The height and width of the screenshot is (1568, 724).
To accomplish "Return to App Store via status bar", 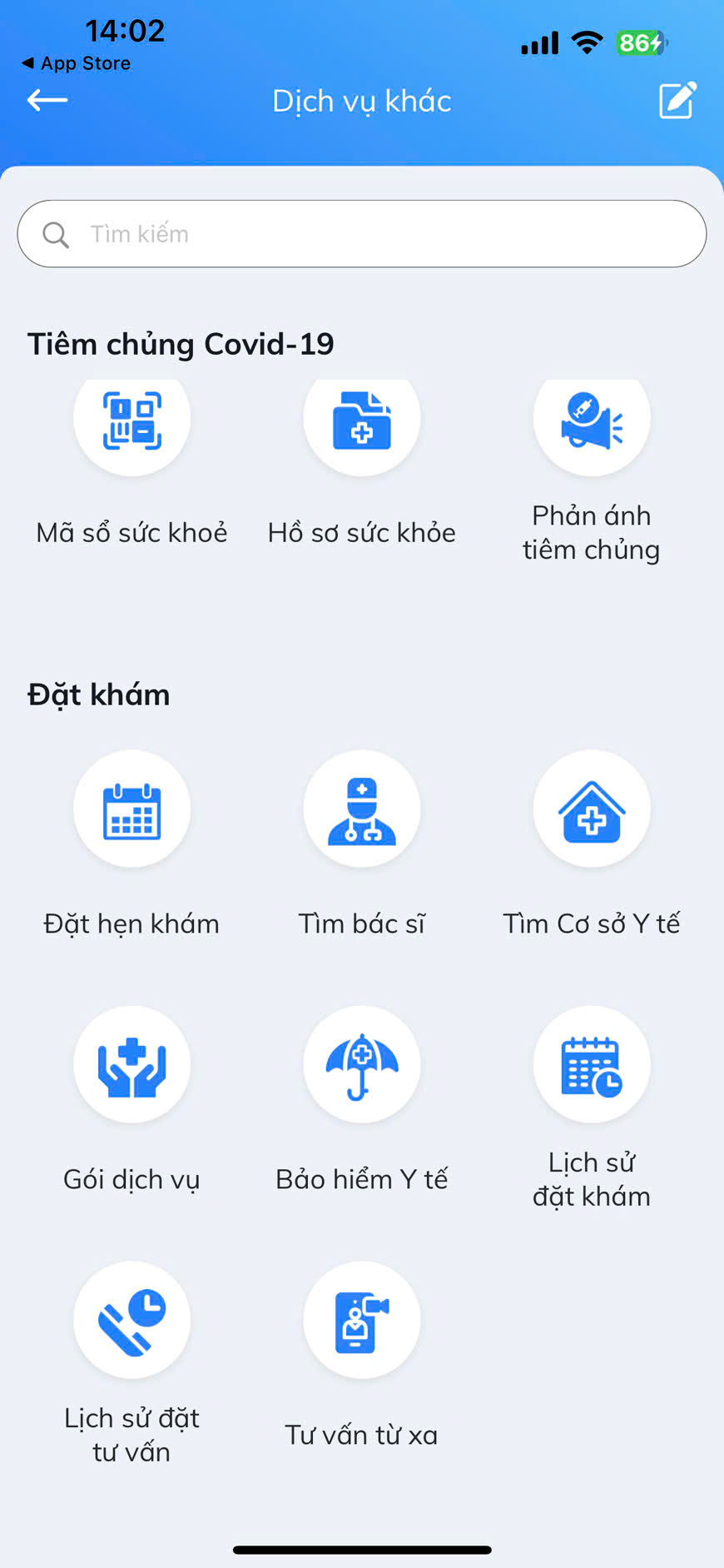I will coord(77,63).
